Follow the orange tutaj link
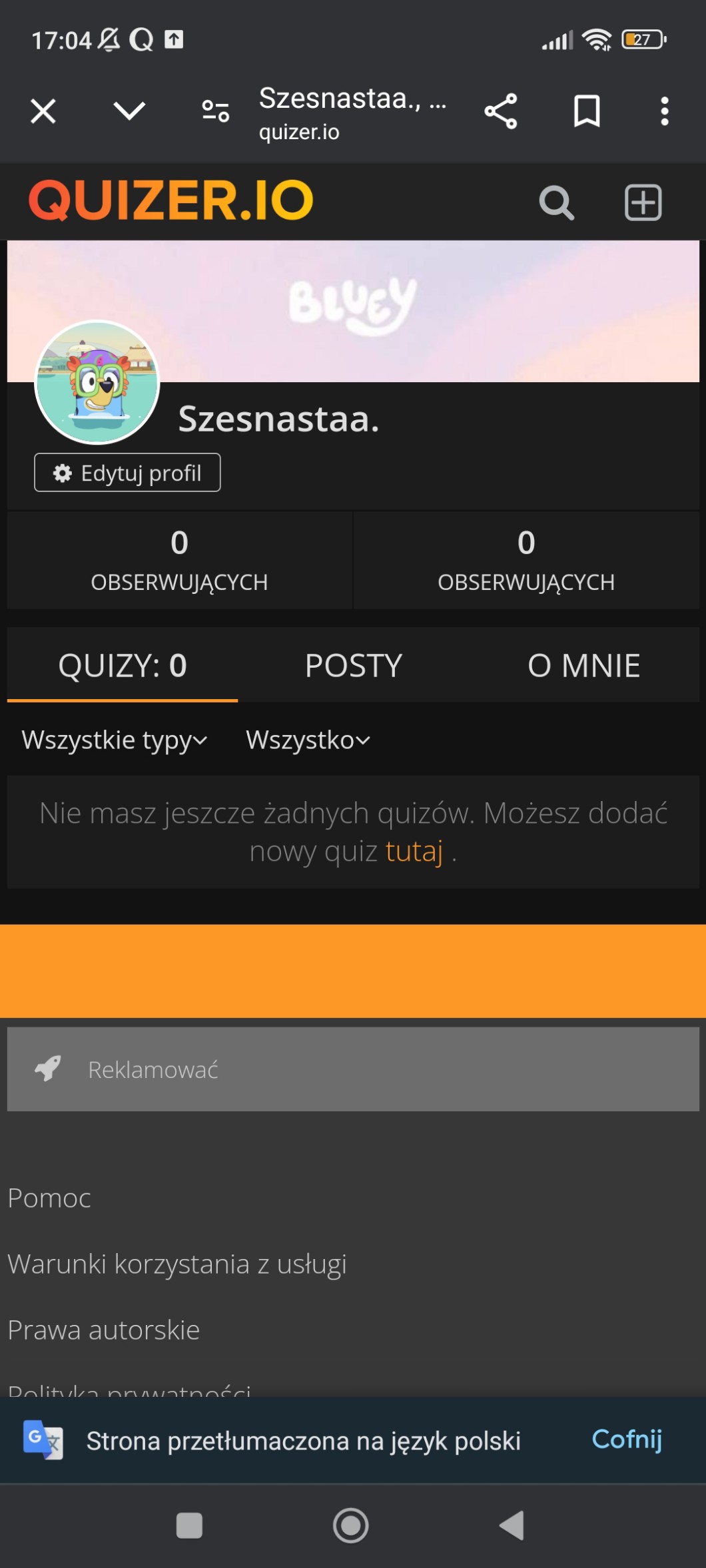 [x=414, y=851]
